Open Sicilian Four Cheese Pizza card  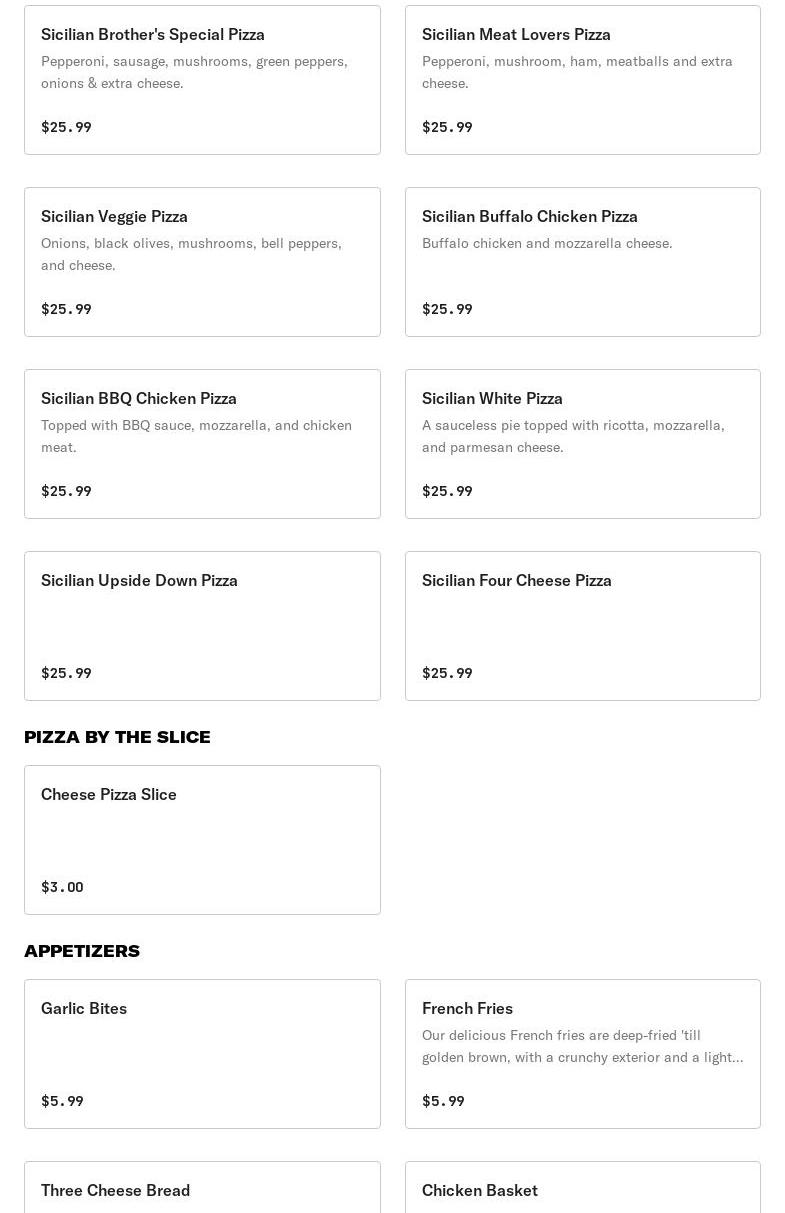[x=582, y=626]
